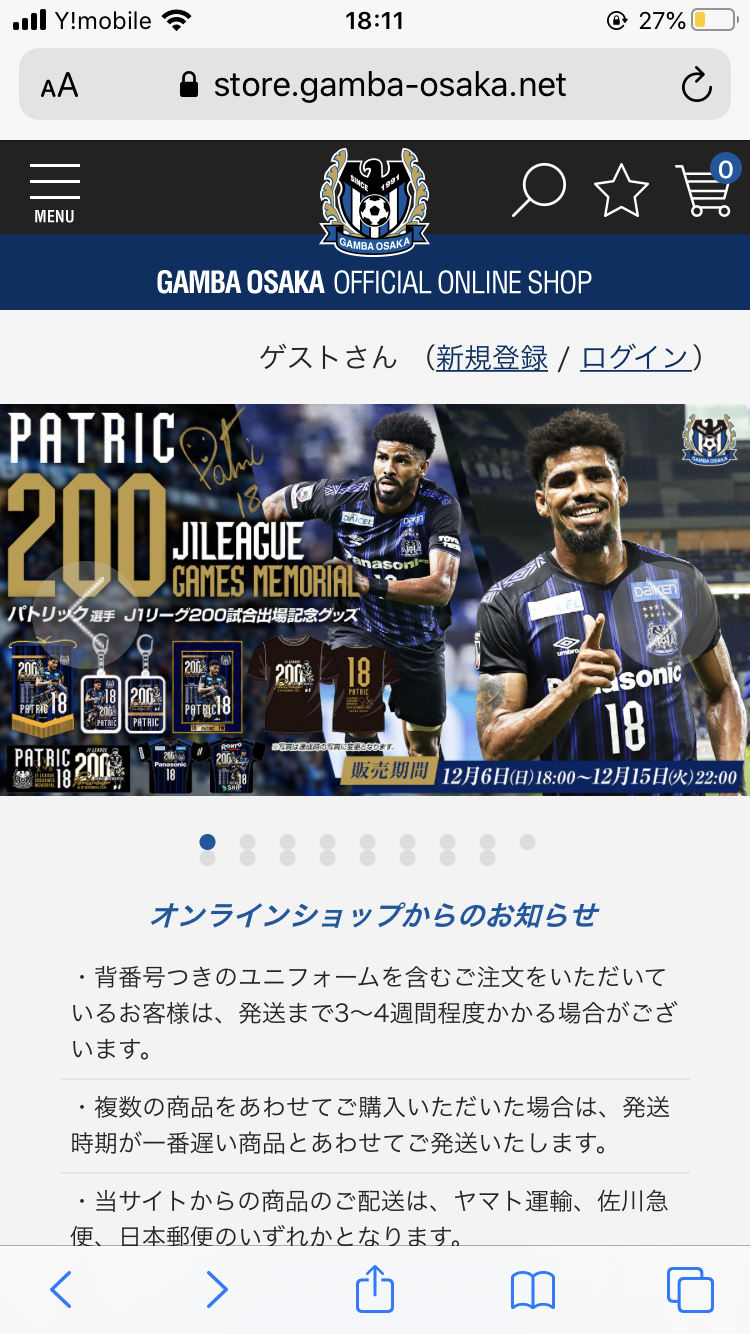Share this page
The image size is (750, 1334).
[375, 1290]
